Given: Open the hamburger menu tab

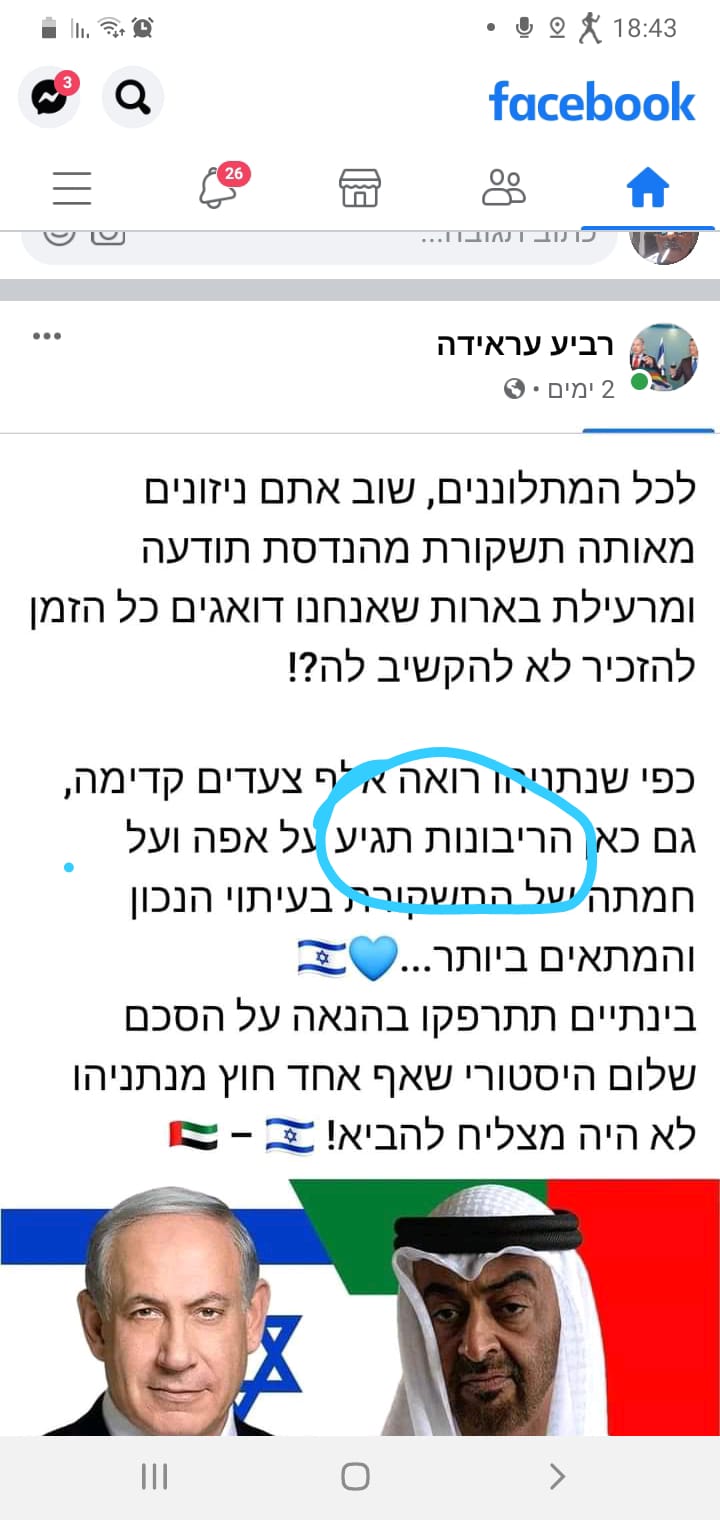Looking at the screenshot, I should pyautogui.click(x=72, y=187).
